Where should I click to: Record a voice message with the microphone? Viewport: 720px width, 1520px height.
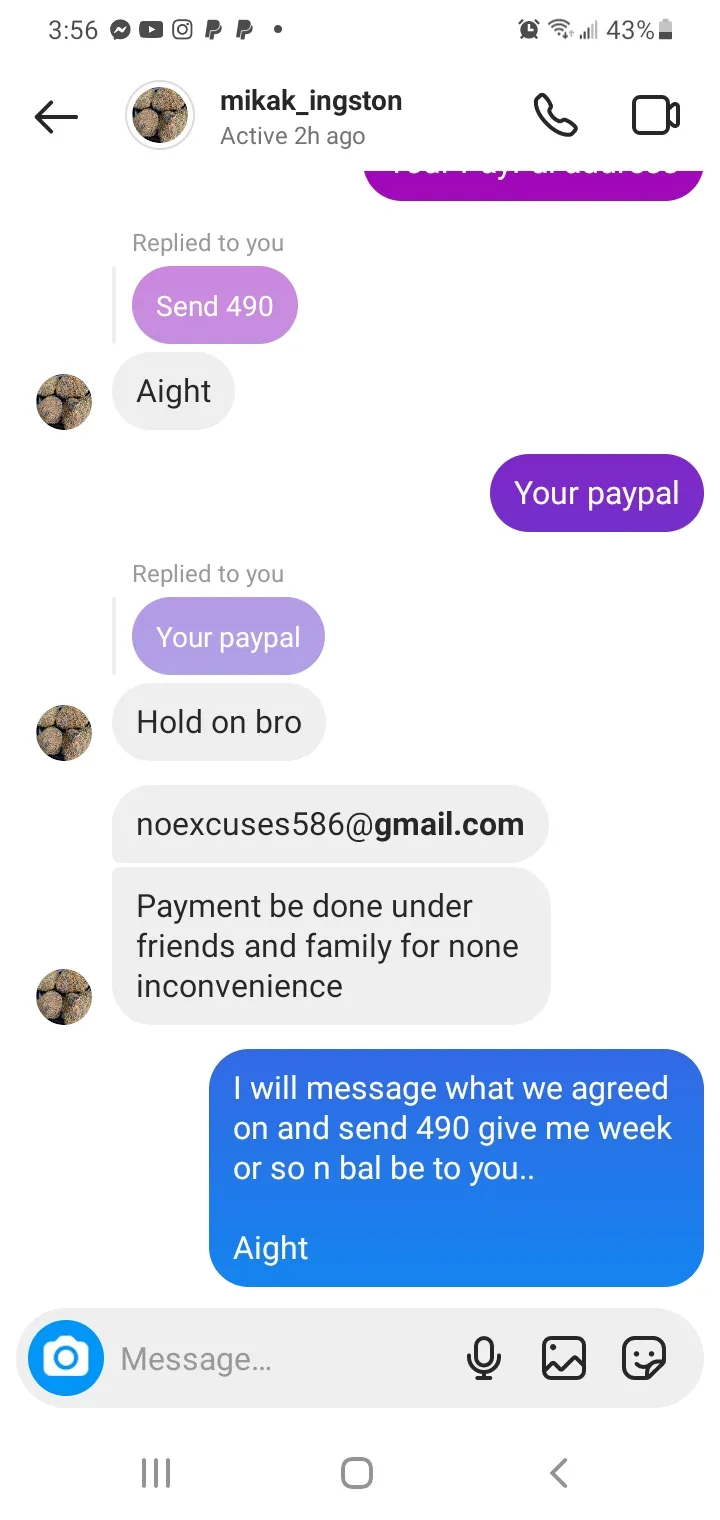point(484,1358)
